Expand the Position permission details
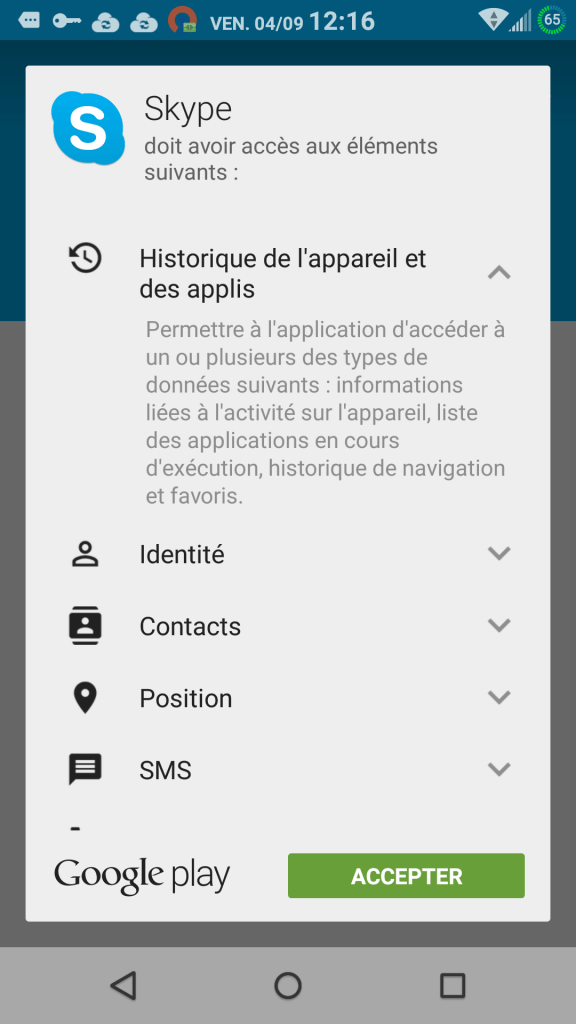This screenshot has height=1024, width=576. pos(499,697)
